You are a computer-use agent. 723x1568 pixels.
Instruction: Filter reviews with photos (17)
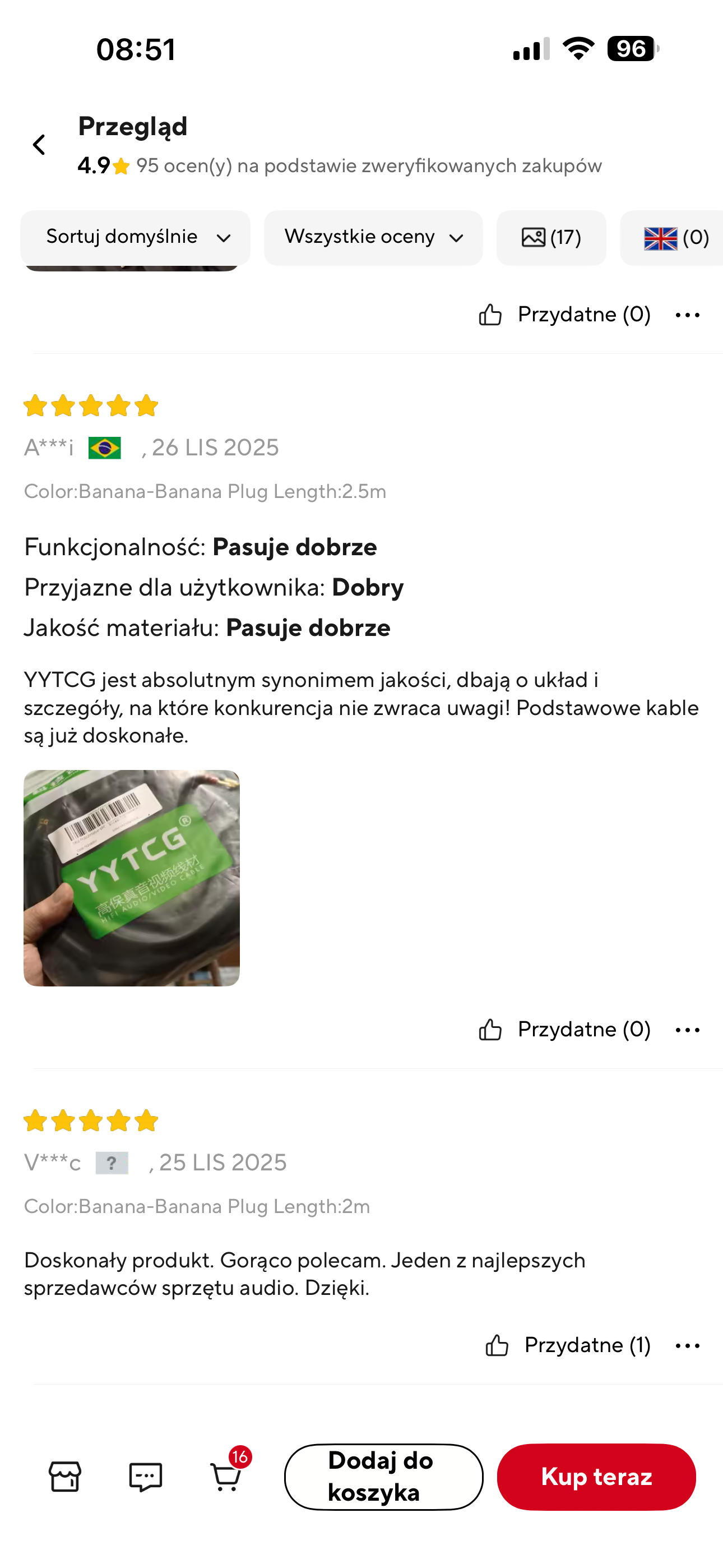point(551,237)
